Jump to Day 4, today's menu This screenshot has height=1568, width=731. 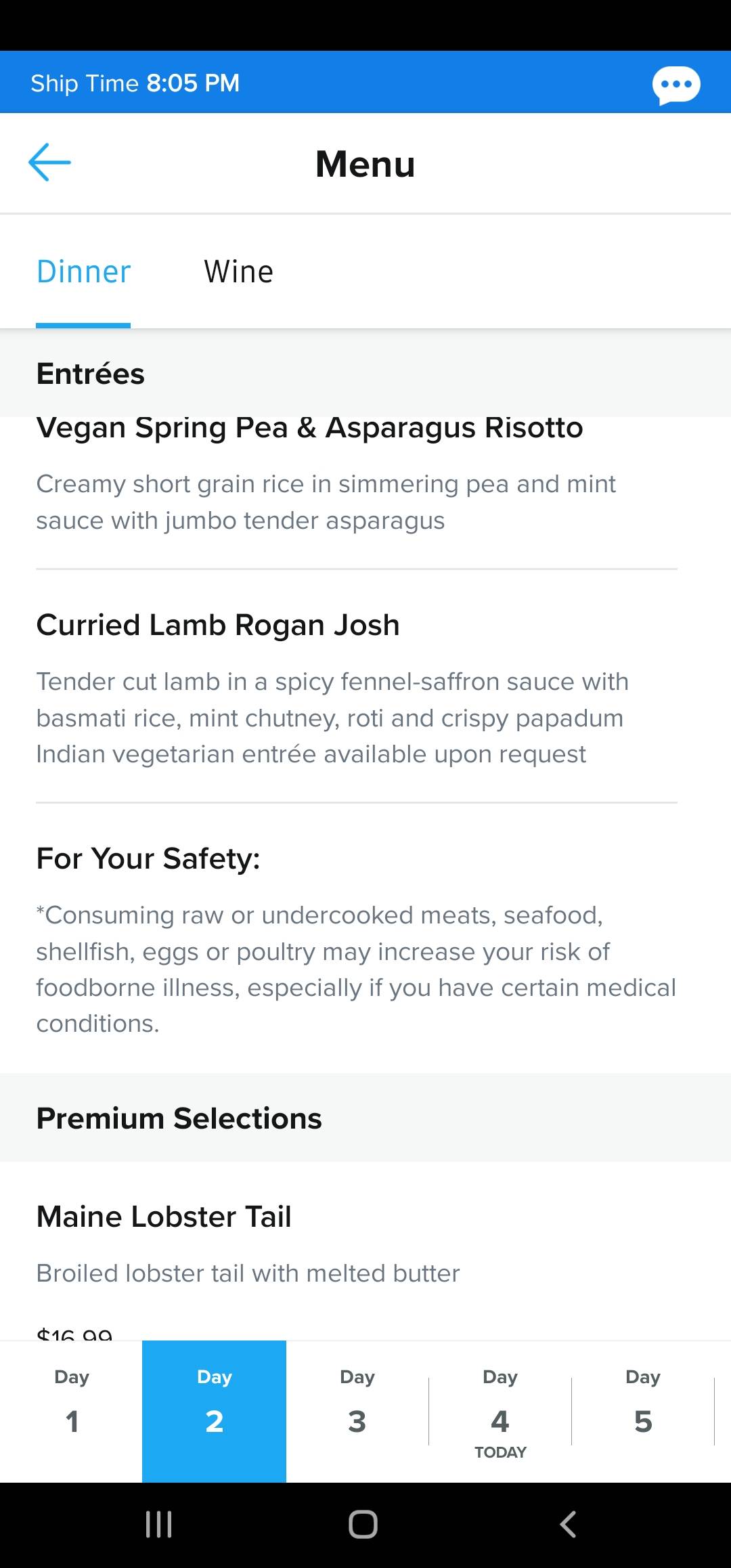500,1411
